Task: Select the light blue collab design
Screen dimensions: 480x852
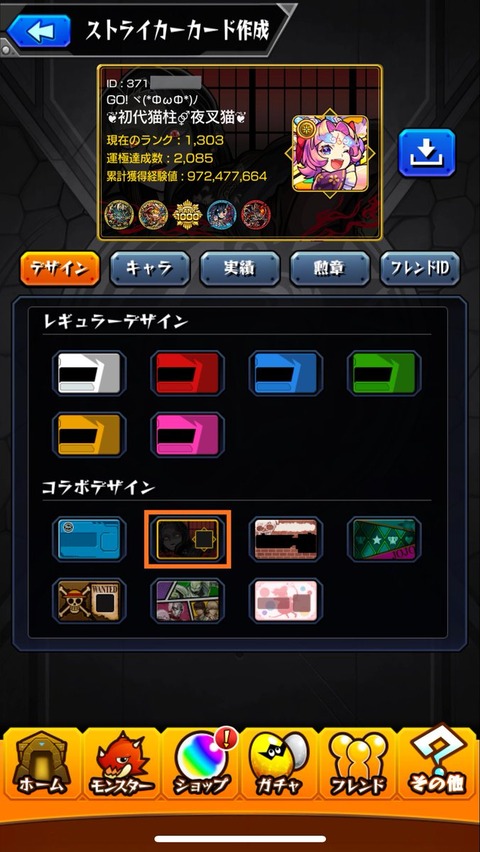Action: pyautogui.click(x=89, y=538)
